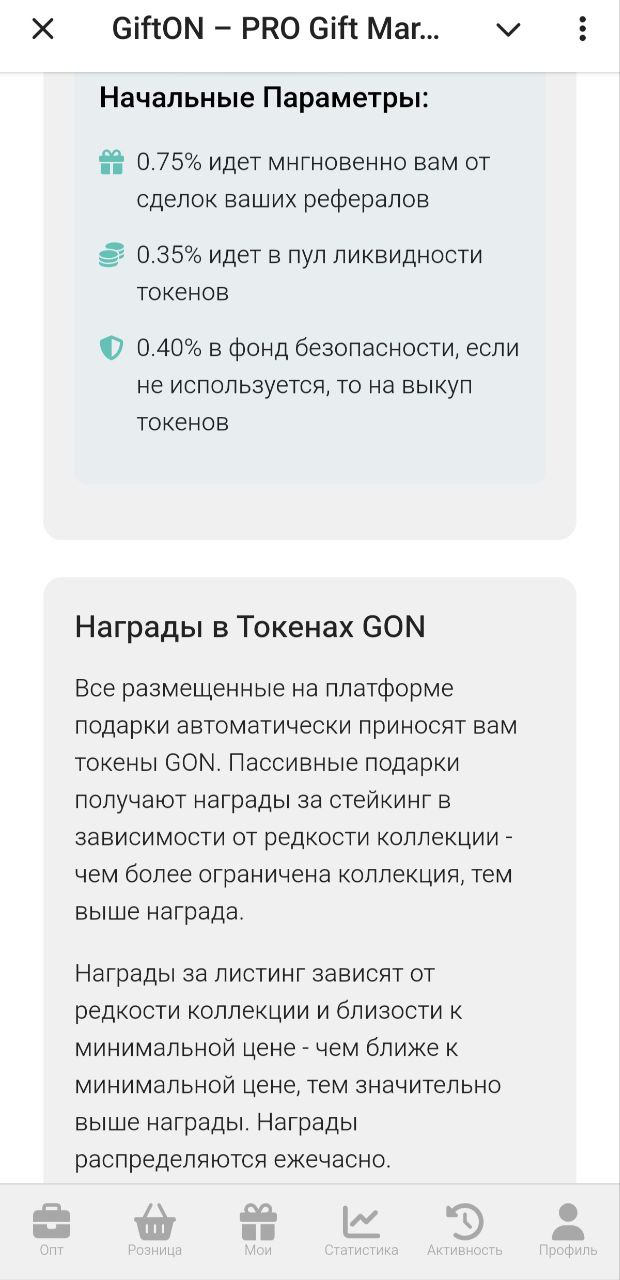The image size is (620, 1280).
Task: Switch to the Опт tab
Action: pos(52,1230)
